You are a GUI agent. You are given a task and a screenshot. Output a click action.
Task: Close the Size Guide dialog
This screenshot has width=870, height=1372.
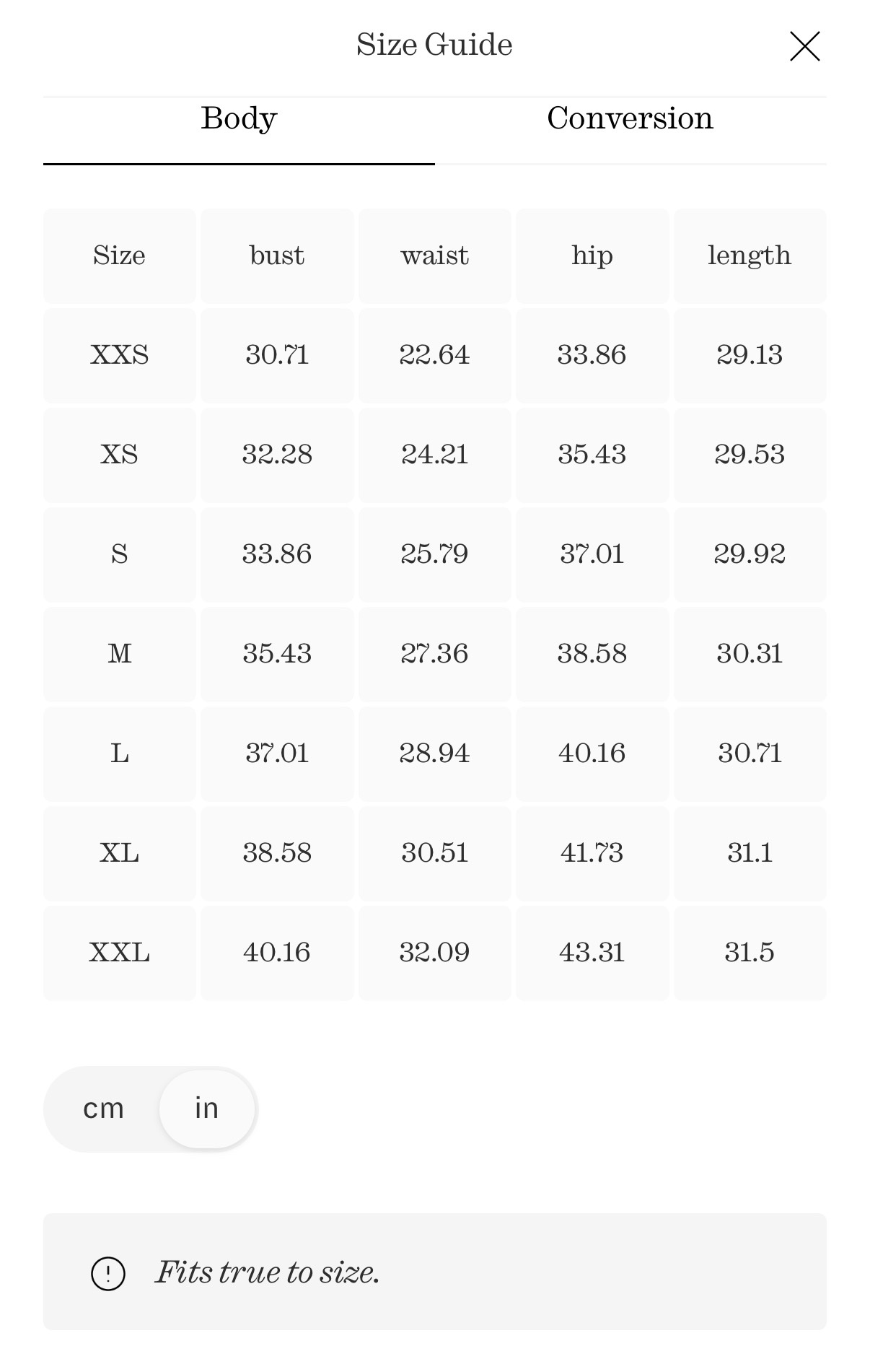tap(804, 46)
